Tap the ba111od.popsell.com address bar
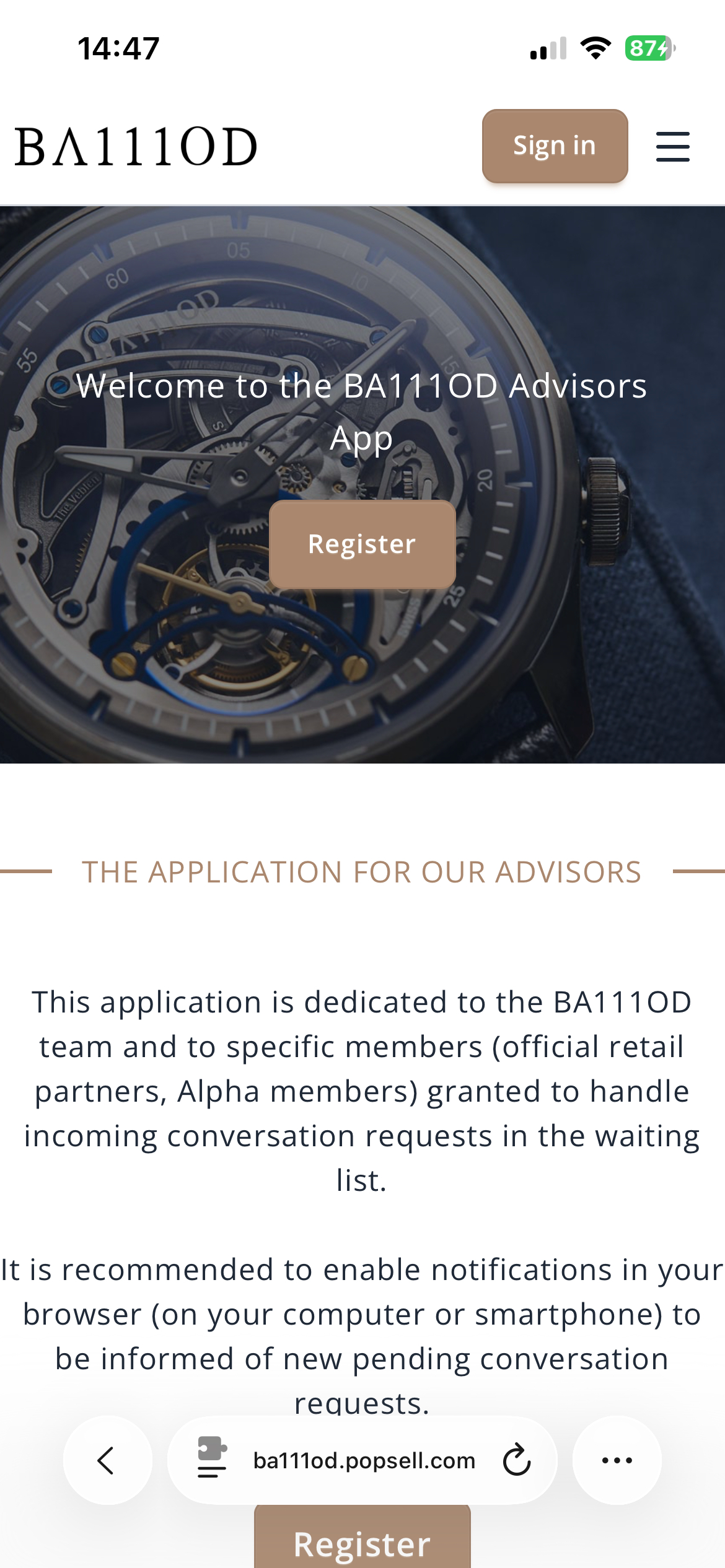The image size is (725, 1568). click(x=364, y=1460)
